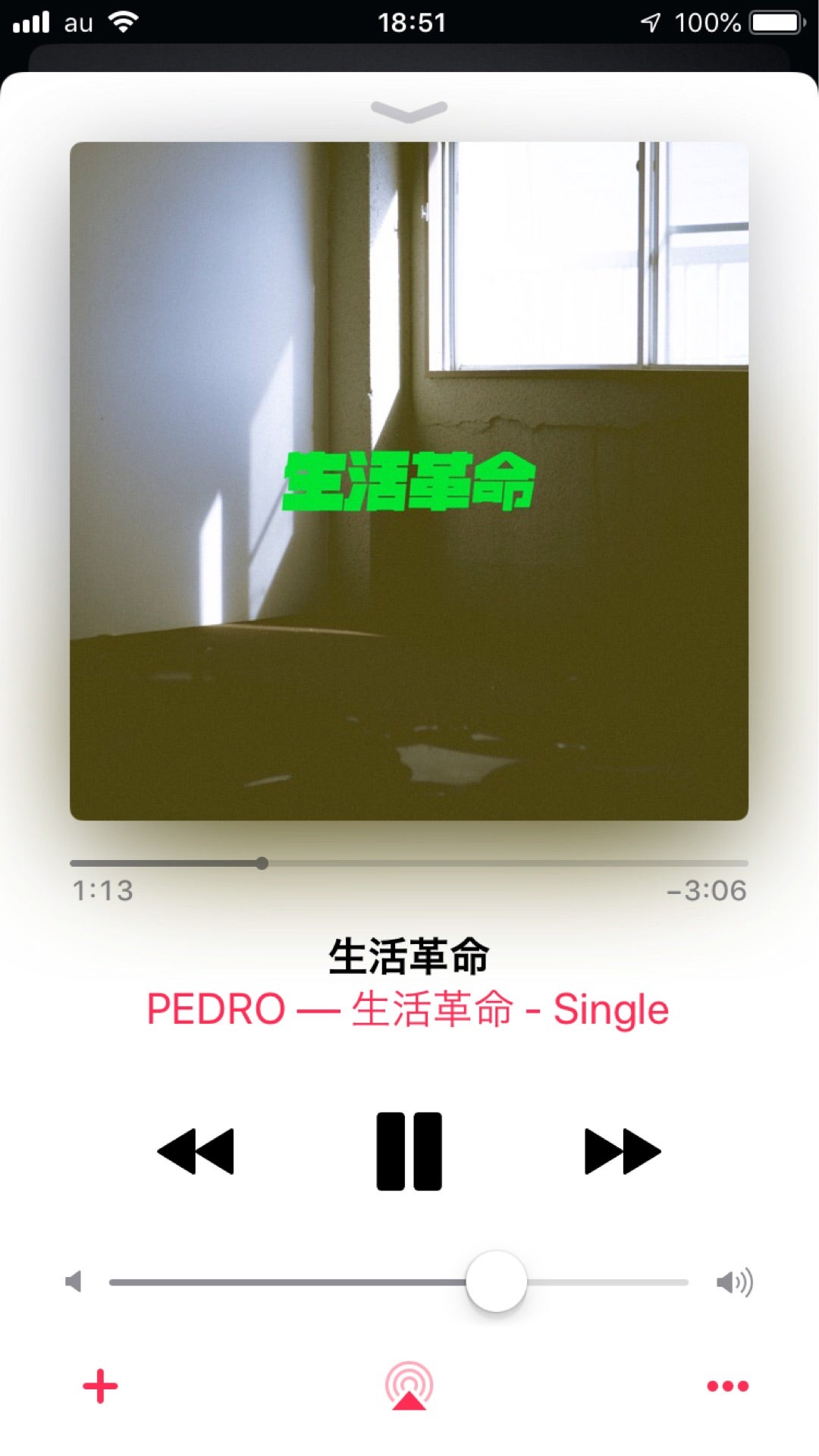Pause the currently playing song
Screen dimensions: 819x1456
pyautogui.click(x=409, y=1150)
